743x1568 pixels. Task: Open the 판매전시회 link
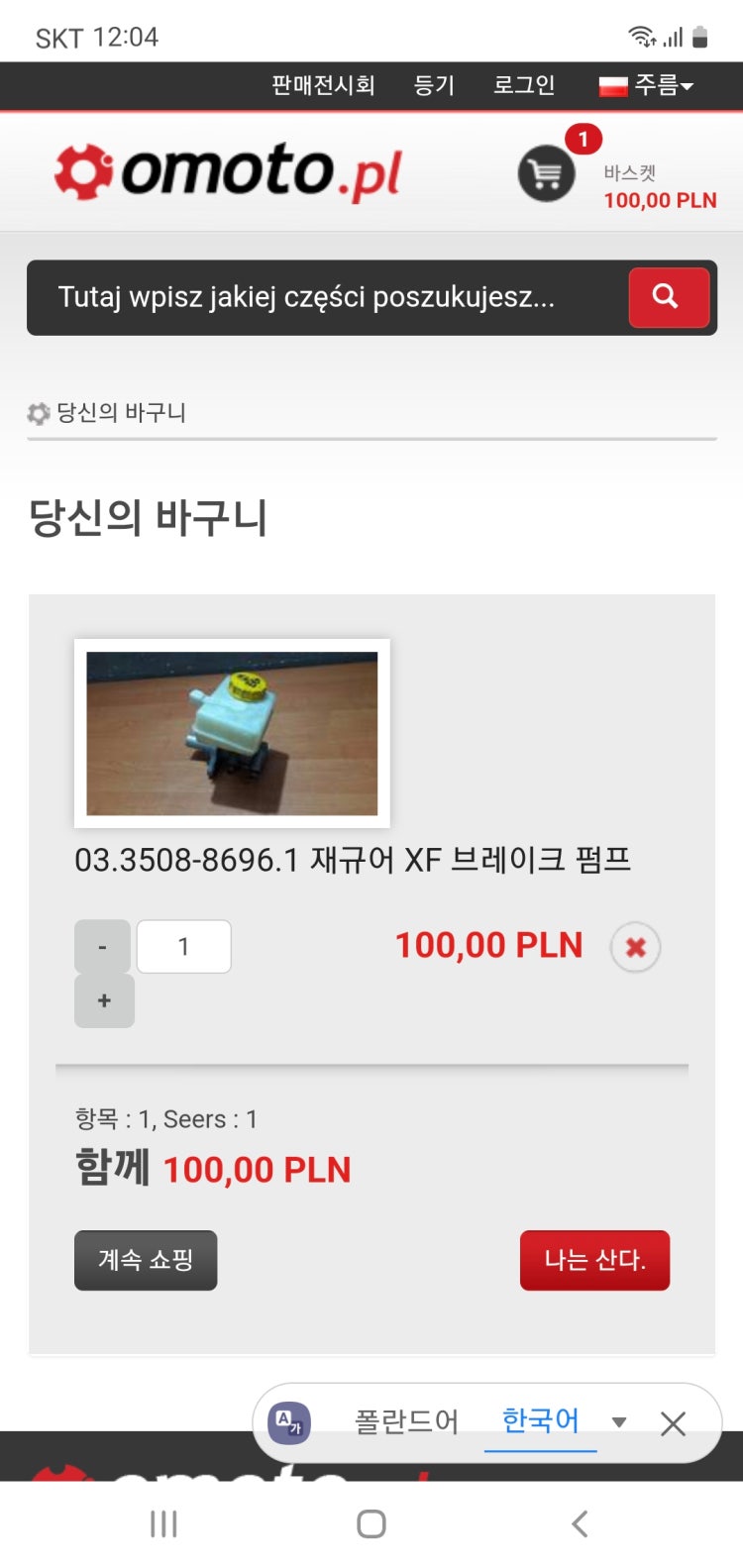[323, 85]
